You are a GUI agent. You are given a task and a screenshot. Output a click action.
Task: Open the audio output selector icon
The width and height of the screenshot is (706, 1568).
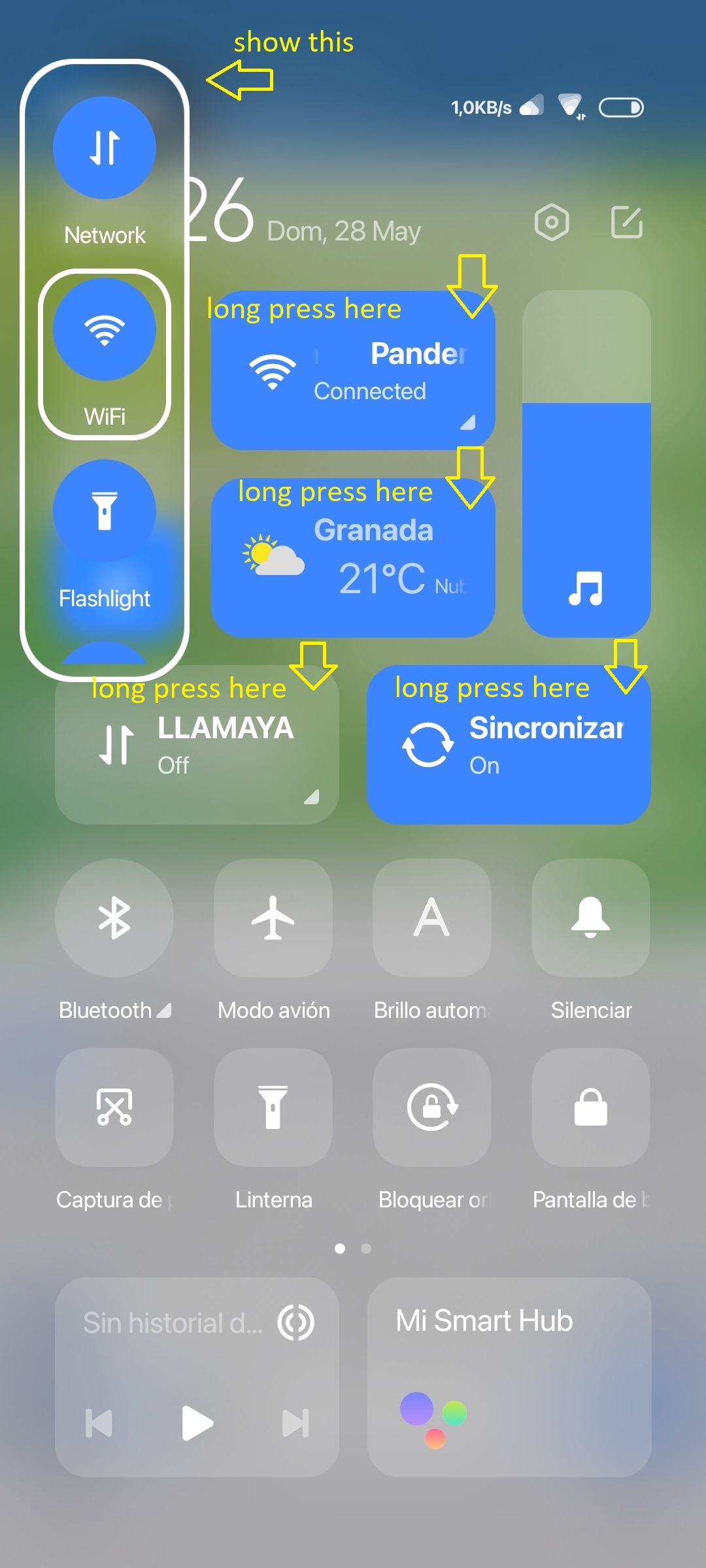pyautogui.click(x=296, y=1322)
